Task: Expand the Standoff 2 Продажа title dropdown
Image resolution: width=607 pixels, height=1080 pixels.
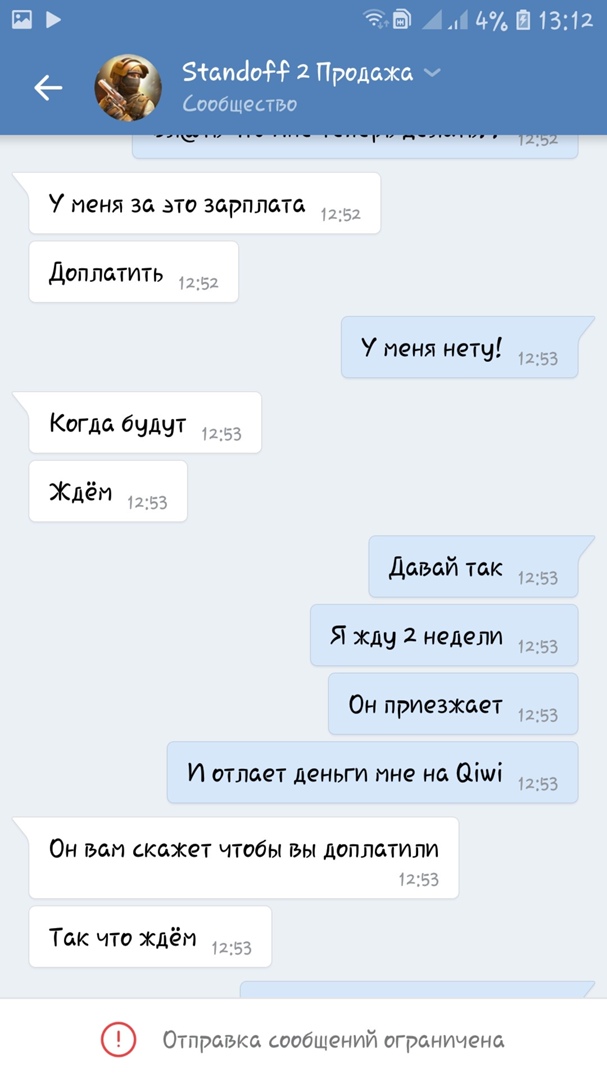Action: pyautogui.click(x=432, y=73)
